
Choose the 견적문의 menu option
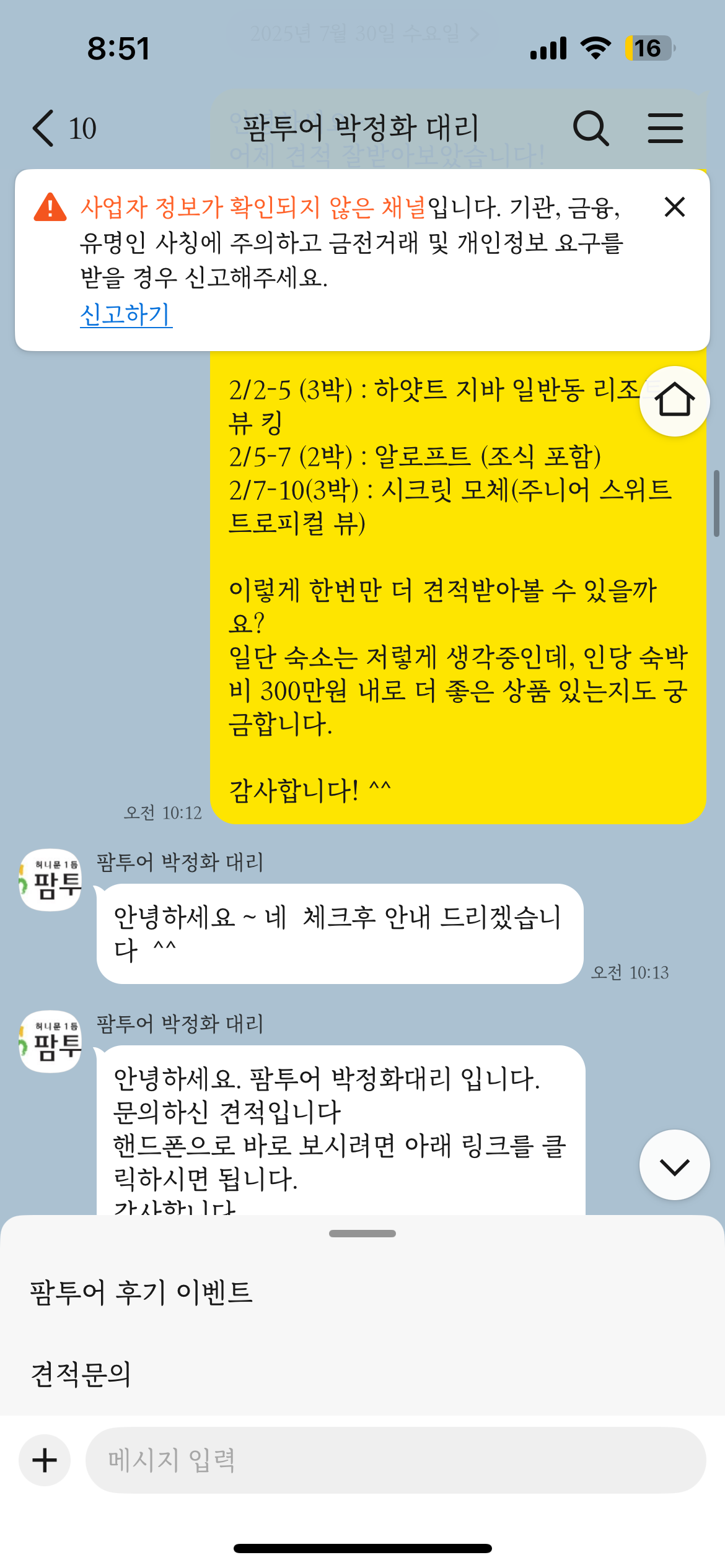[x=81, y=1374]
